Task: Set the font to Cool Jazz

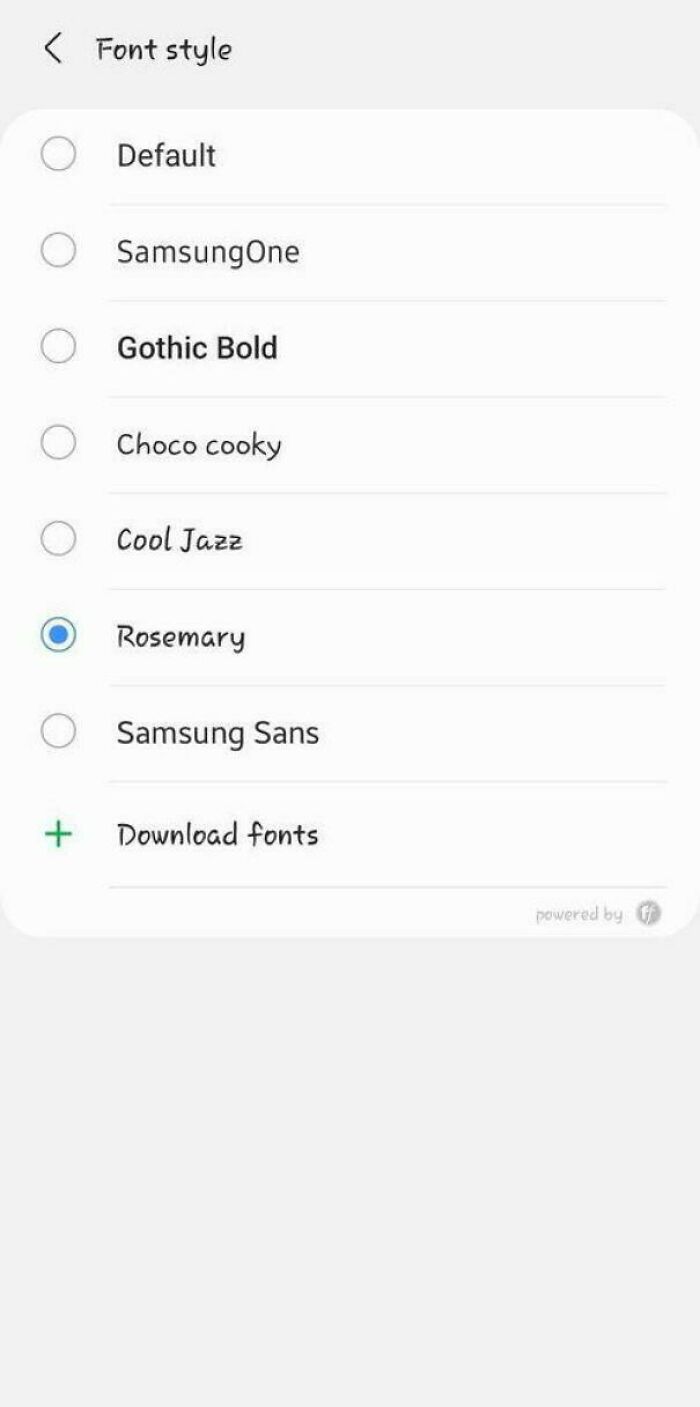Action: (59, 540)
